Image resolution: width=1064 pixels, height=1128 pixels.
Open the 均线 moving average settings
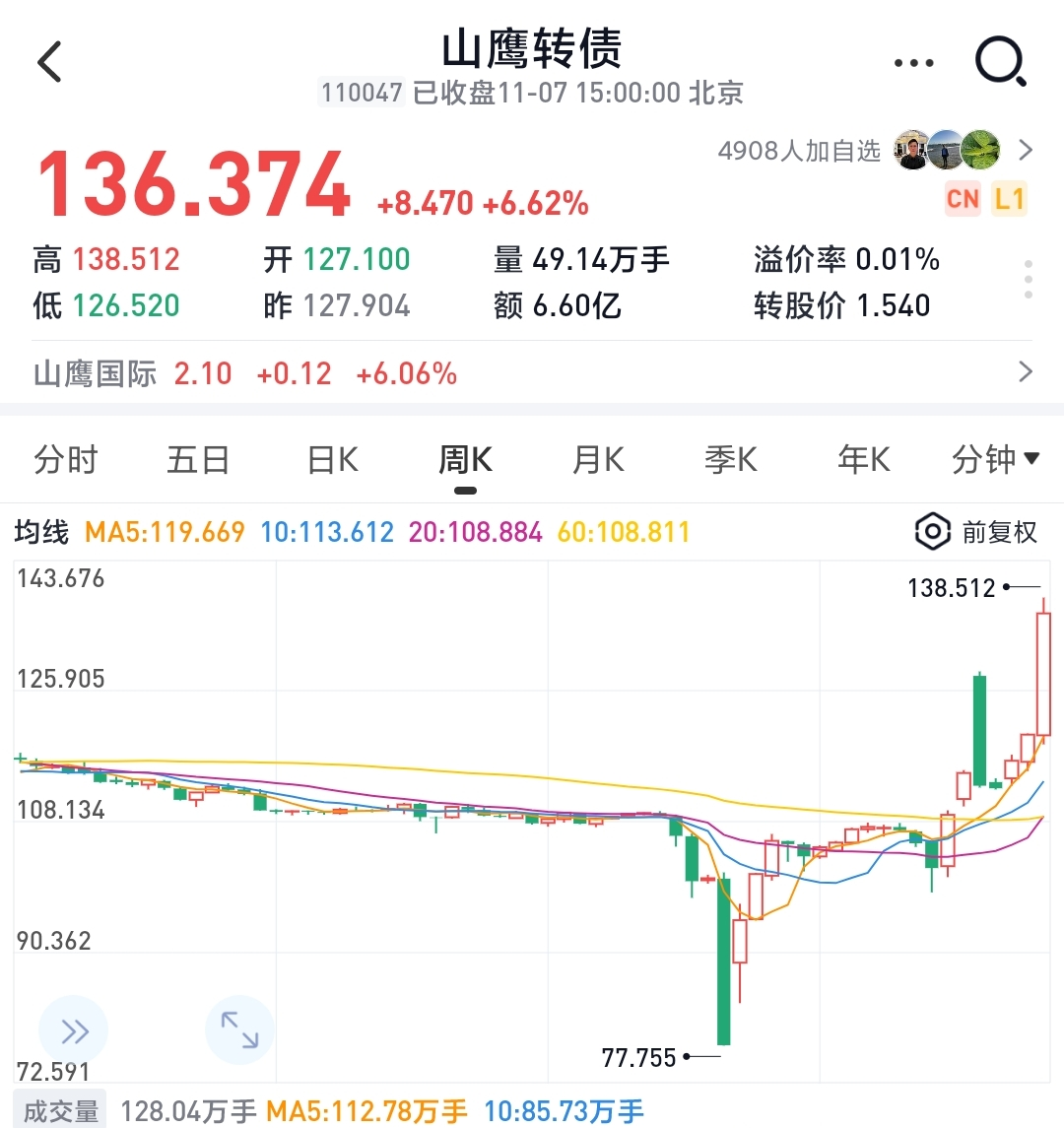point(41,532)
